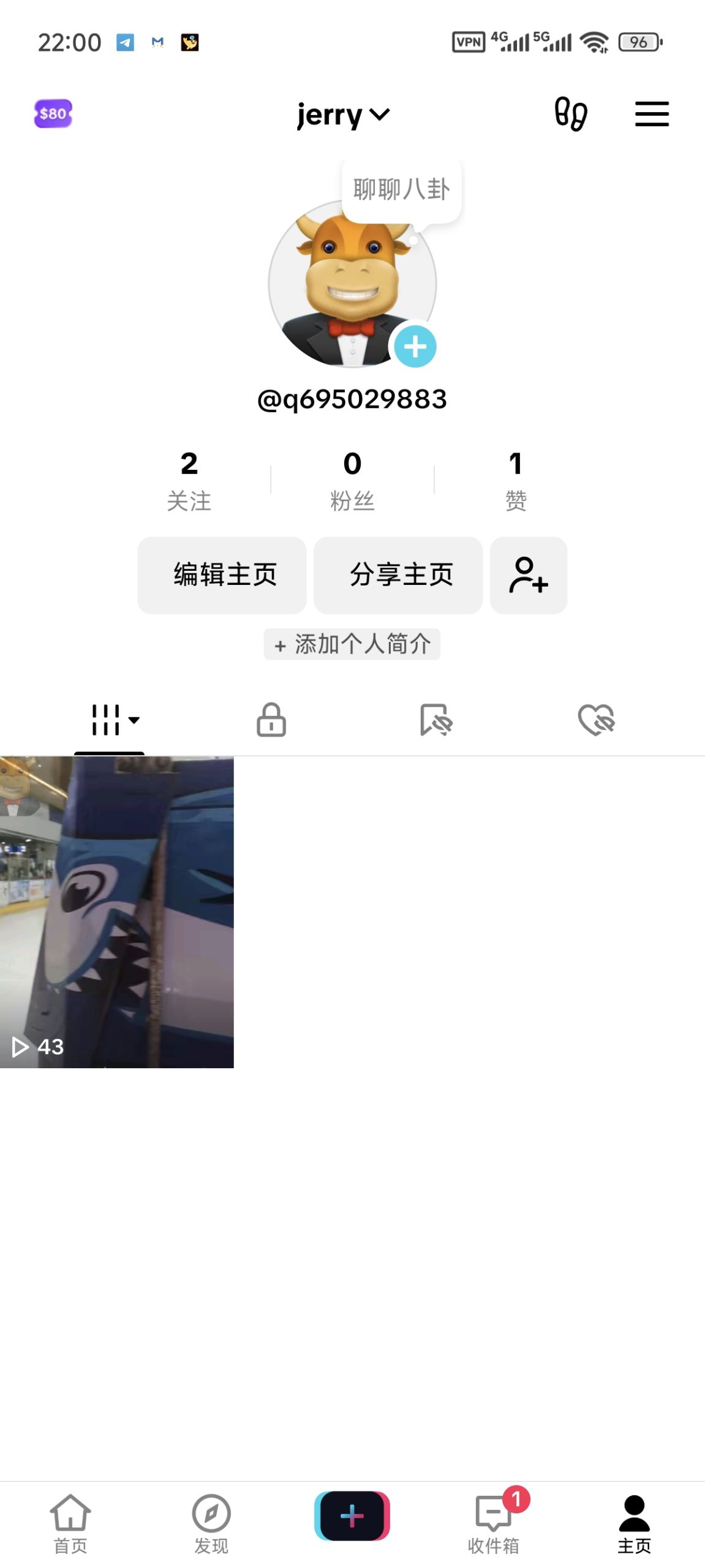The image size is (705, 1568).
Task: Switch to the hidden liked videos tab
Action: click(597, 720)
